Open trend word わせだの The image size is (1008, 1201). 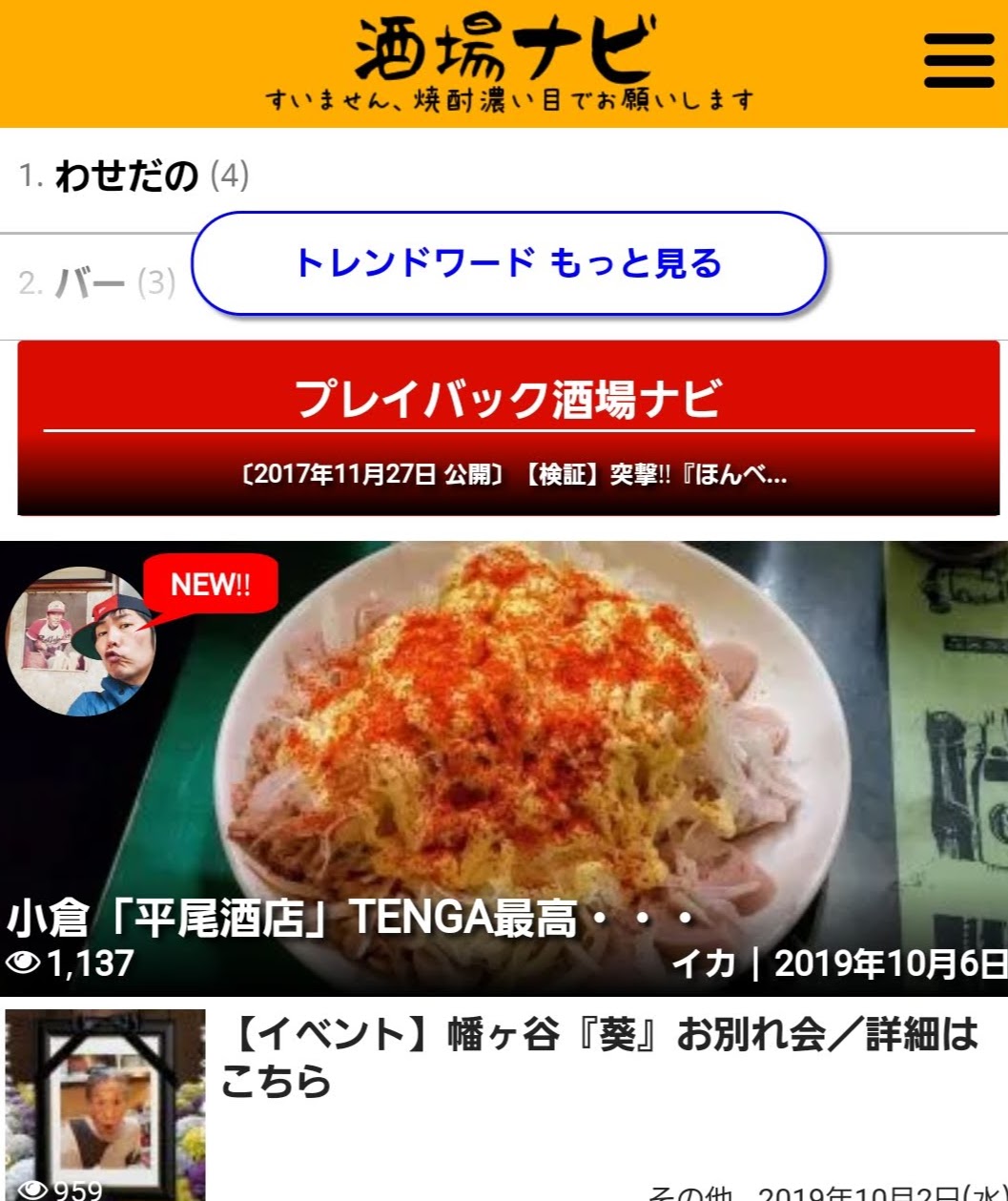[127, 176]
